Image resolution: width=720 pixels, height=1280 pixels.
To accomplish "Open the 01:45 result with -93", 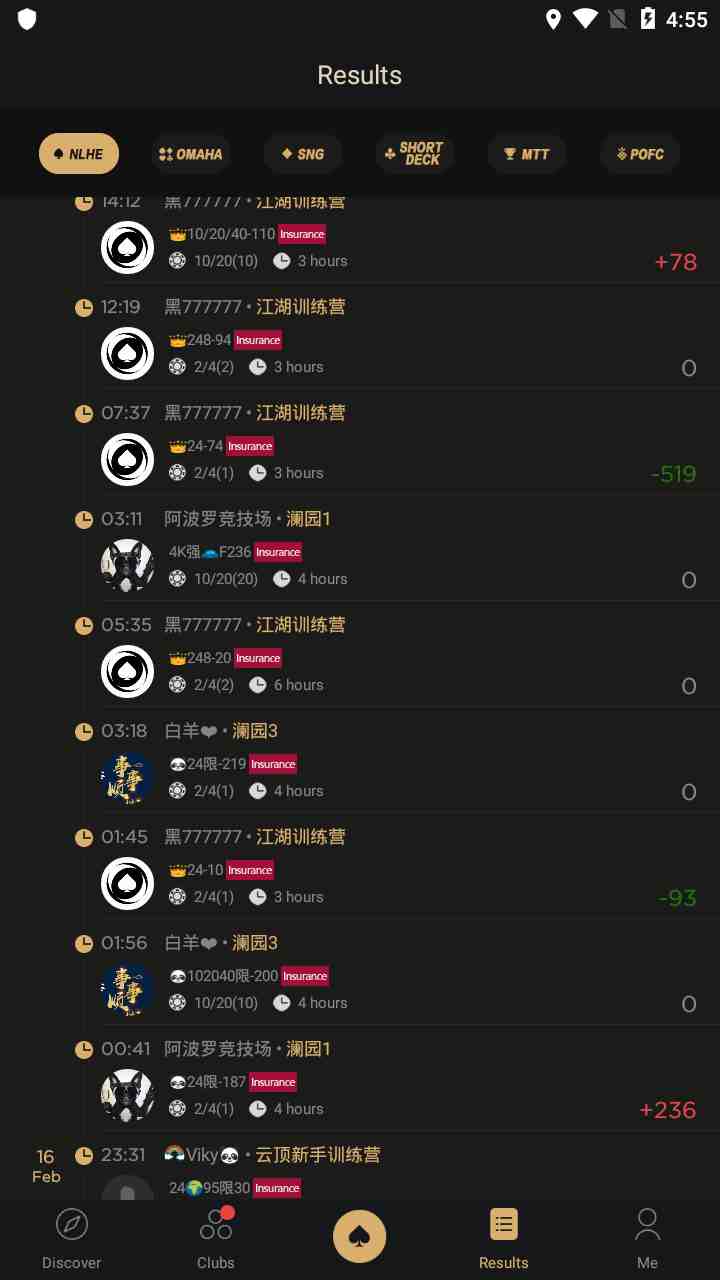I will tap(400, 866).
